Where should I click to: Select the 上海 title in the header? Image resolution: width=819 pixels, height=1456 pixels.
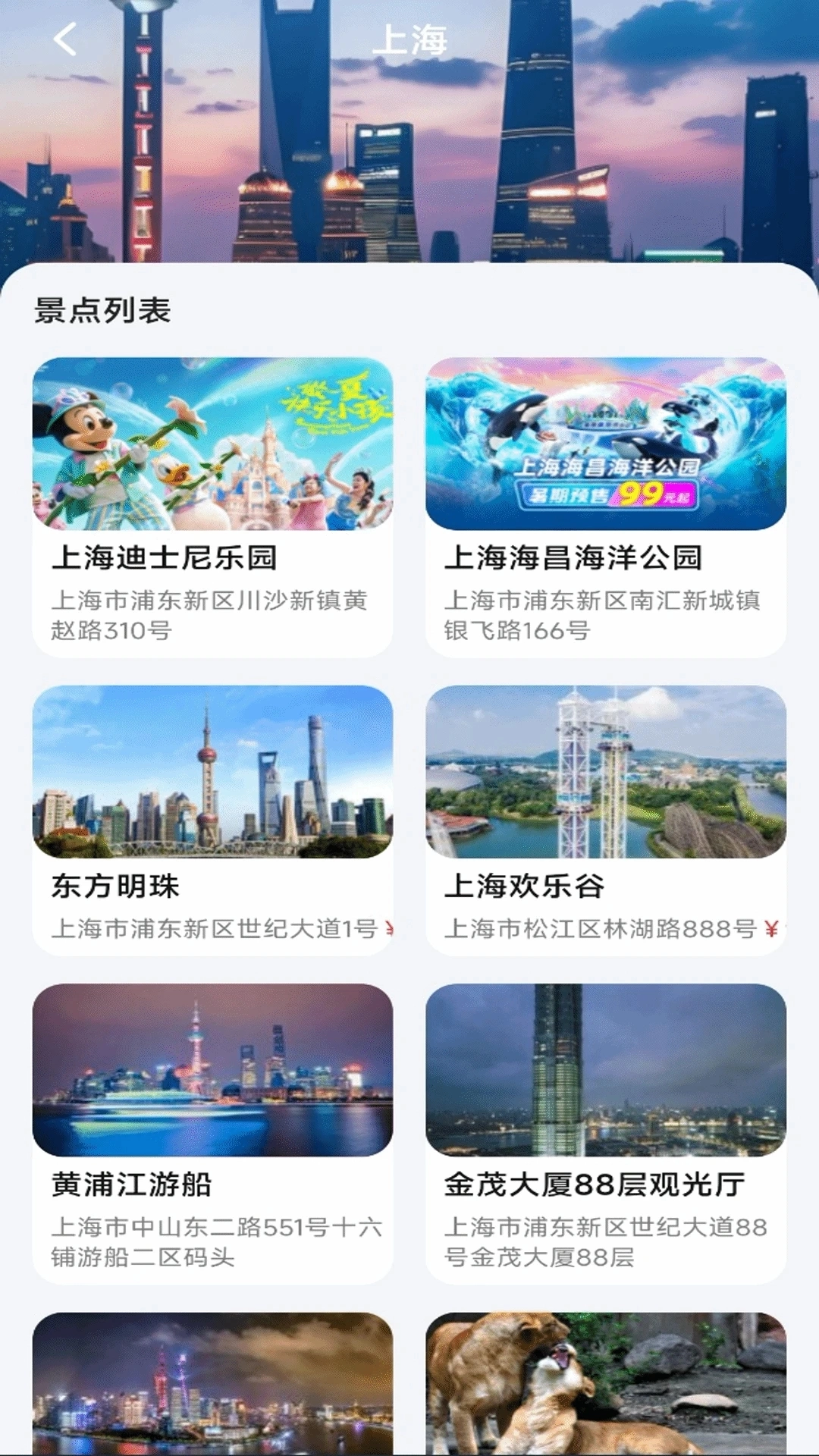coord(409,42)
